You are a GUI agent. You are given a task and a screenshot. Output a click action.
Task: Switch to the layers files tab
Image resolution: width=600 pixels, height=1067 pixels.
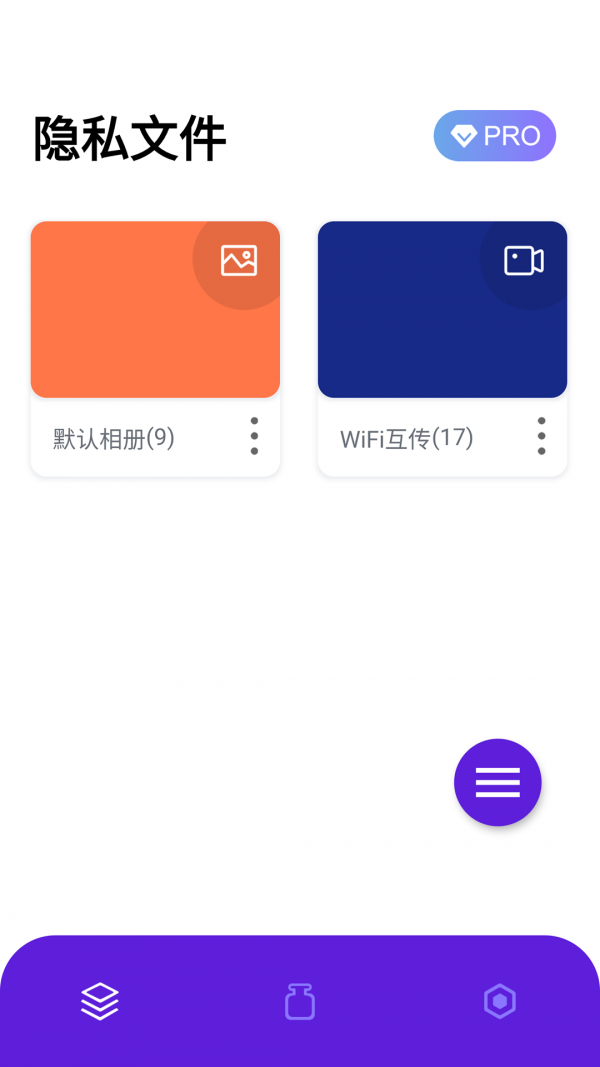coord(100,1001)
